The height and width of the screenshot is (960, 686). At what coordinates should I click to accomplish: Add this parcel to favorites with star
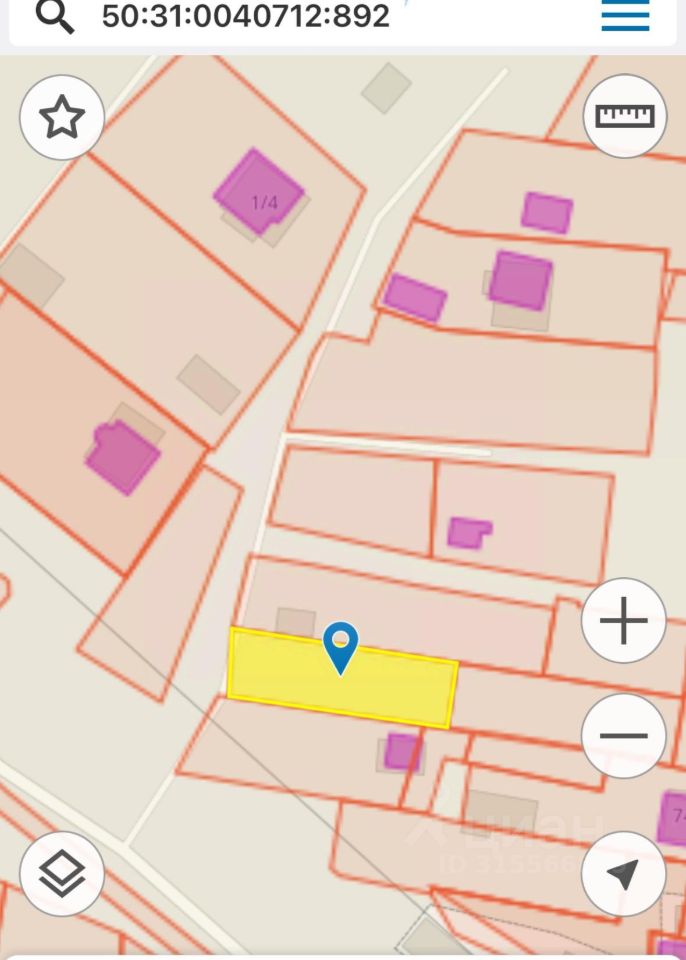click(x=62, y=118)
